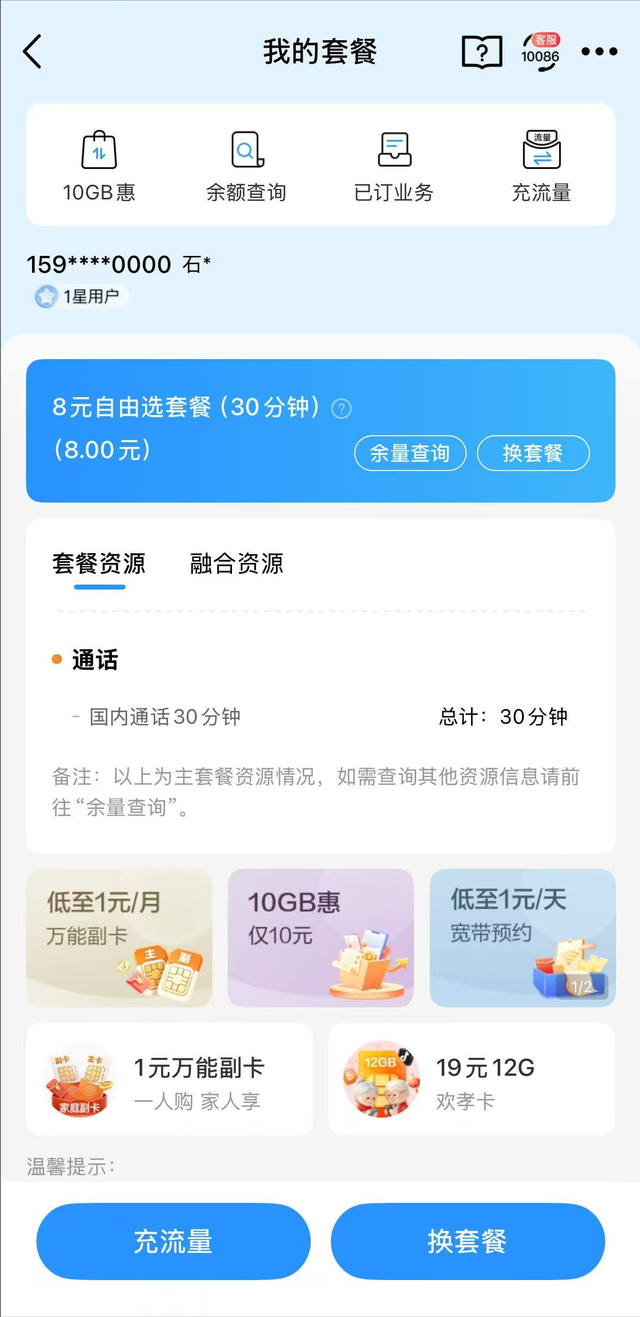
Task: Open the help guide book icon
Action: coord(481,52)
